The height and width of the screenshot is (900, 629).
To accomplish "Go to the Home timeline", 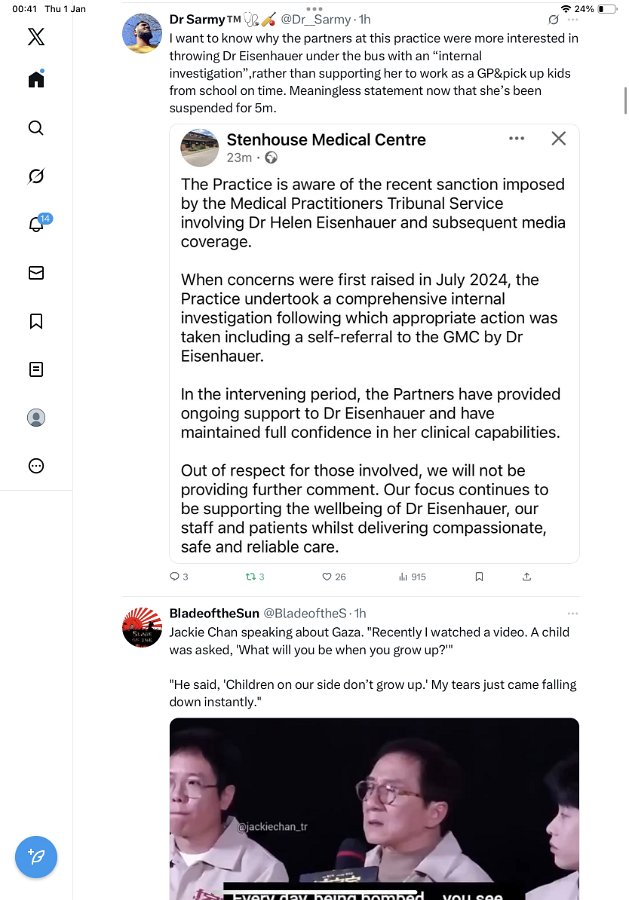I will click(x=36, y=80).
